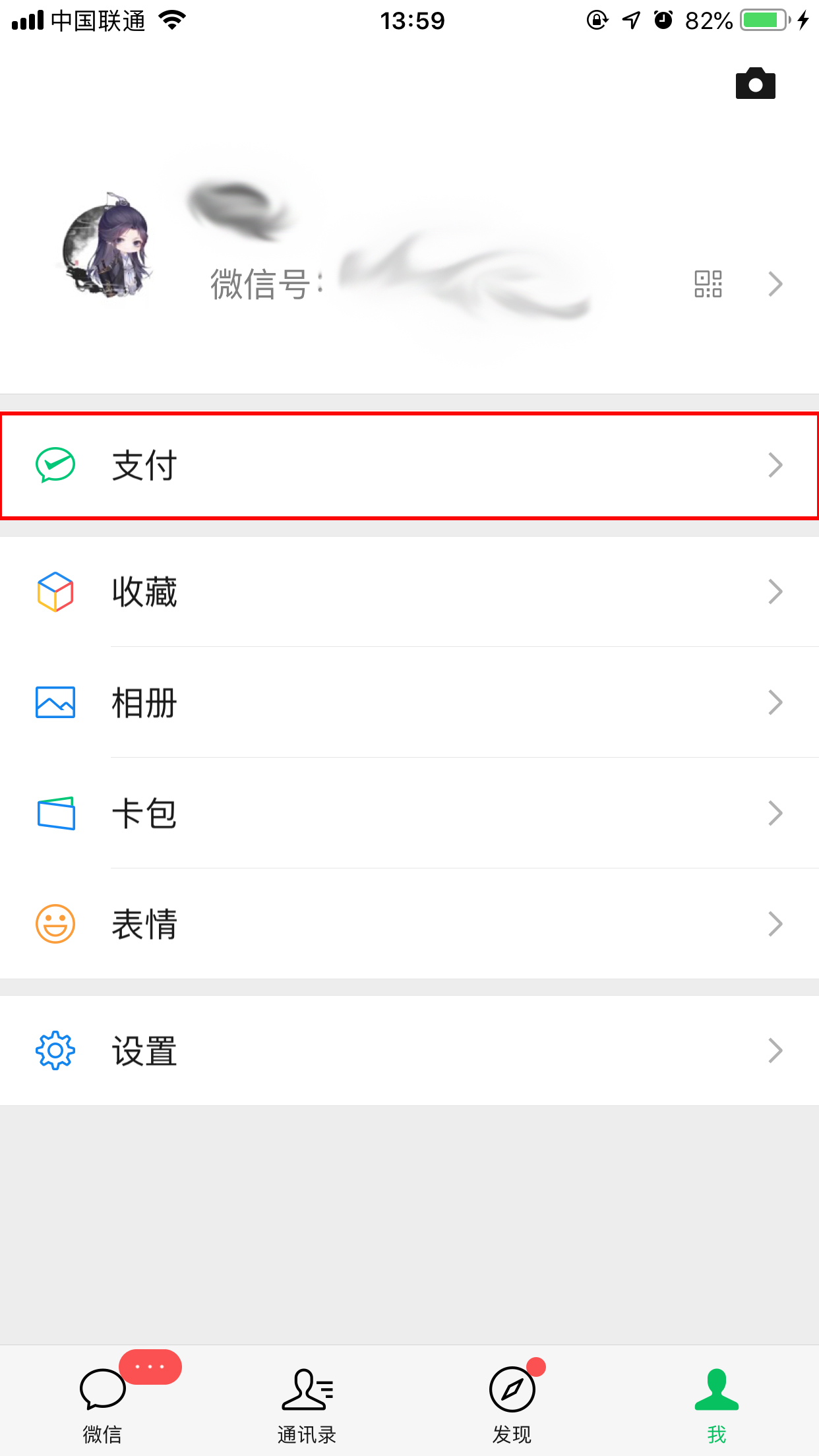Expand the 设置 row chevron
Viewport: 819px width, 1456px height.
(x=775, y=1050)
